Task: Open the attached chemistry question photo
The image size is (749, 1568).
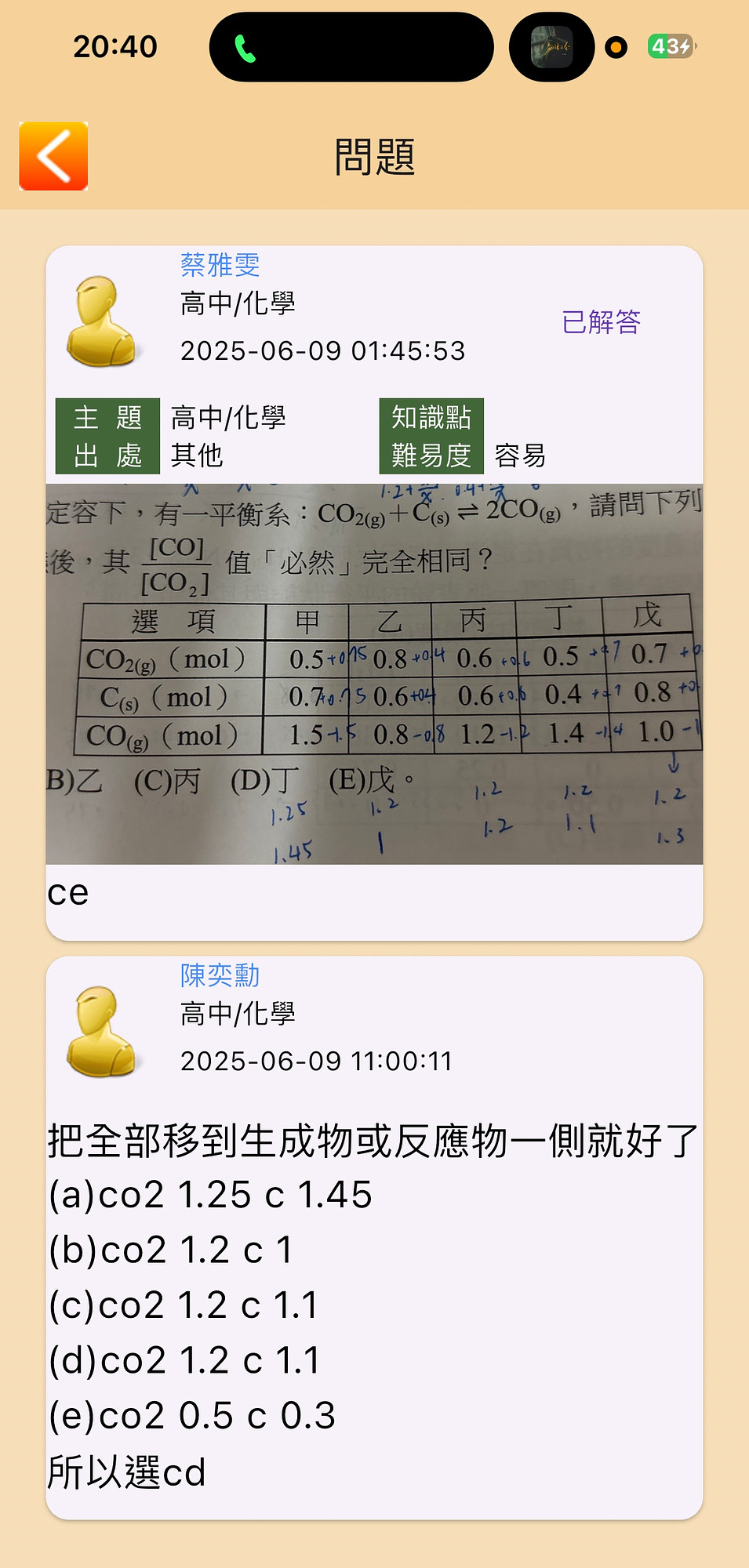Action: 374,674
